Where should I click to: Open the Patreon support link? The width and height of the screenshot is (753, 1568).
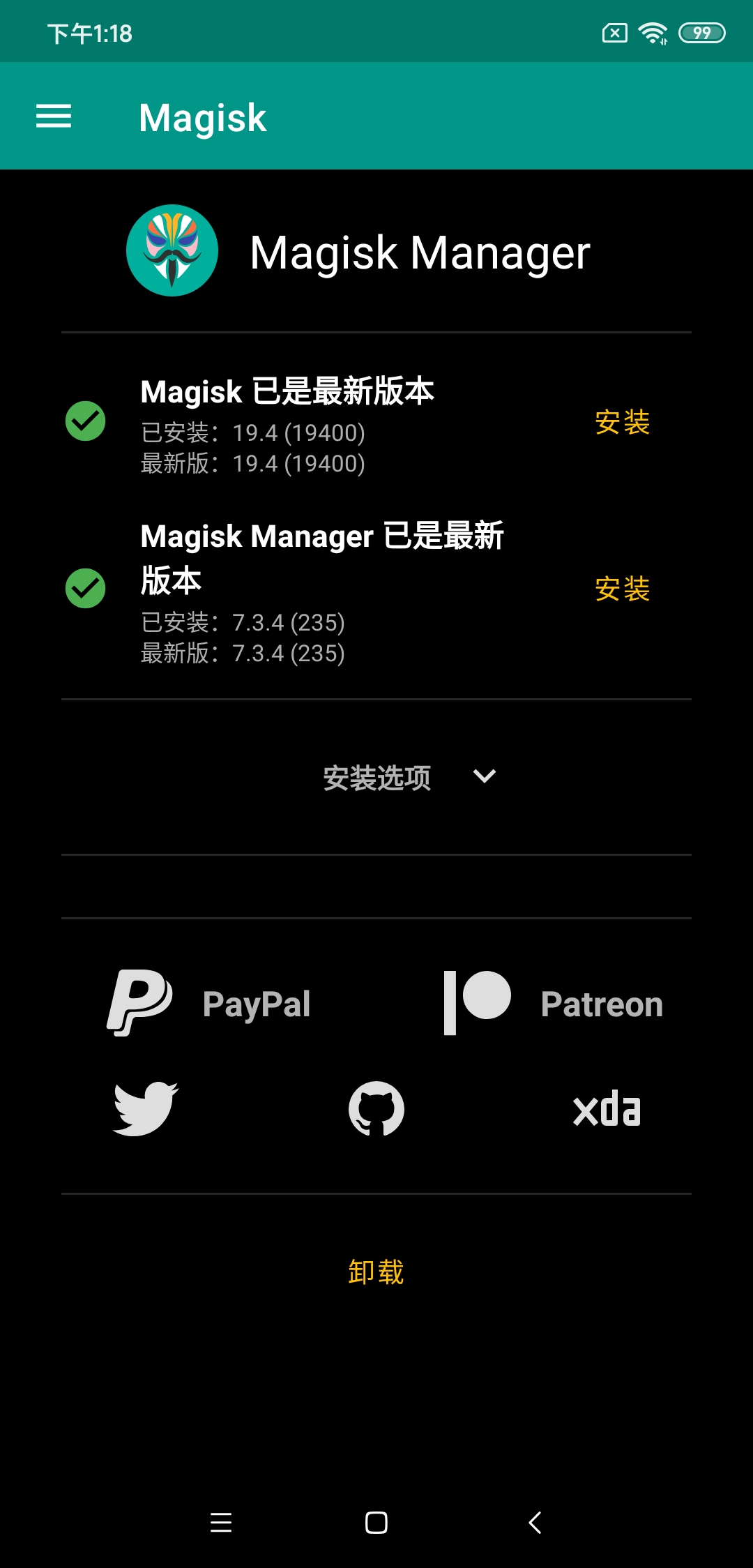pyautogui.click(x=553, y=1004)
